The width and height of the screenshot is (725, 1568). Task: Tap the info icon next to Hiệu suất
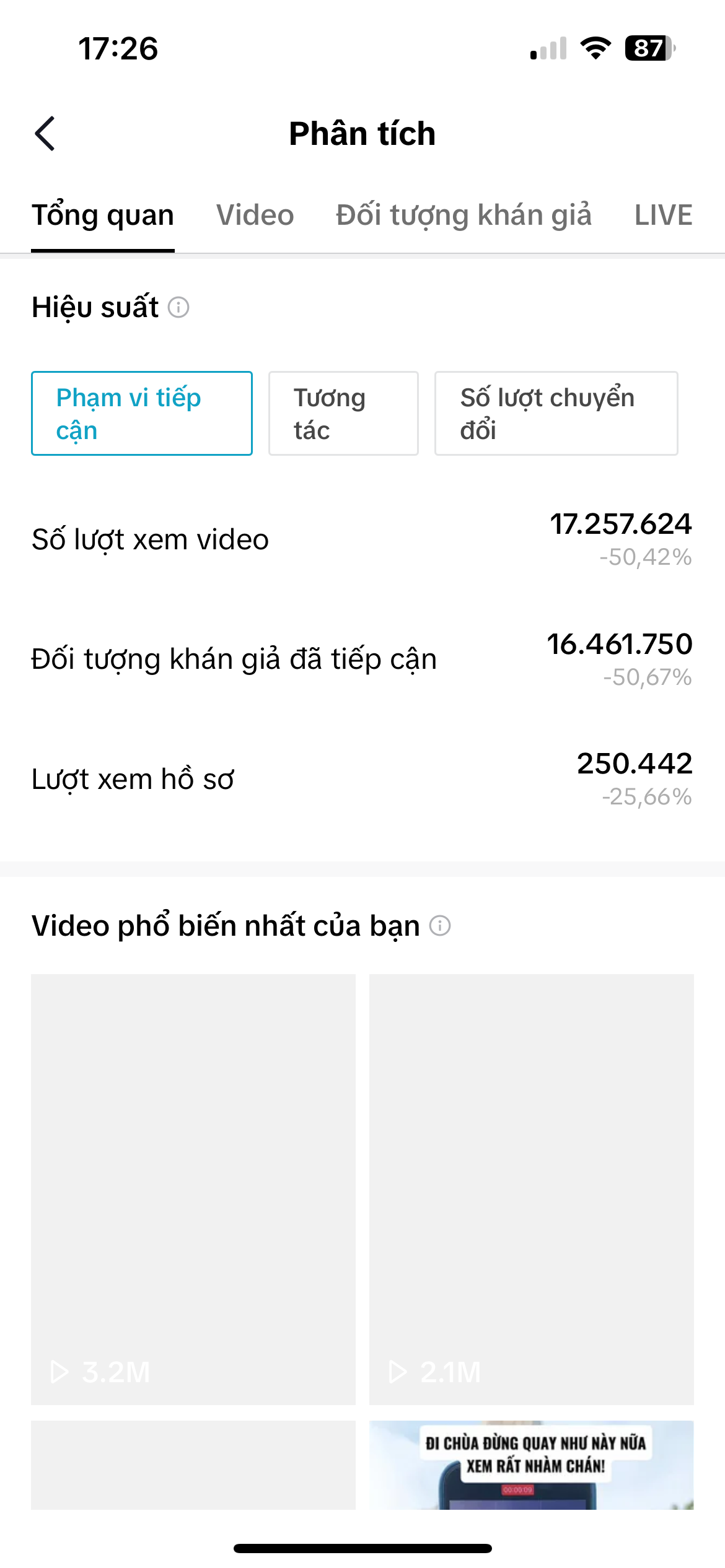point(178,307)
